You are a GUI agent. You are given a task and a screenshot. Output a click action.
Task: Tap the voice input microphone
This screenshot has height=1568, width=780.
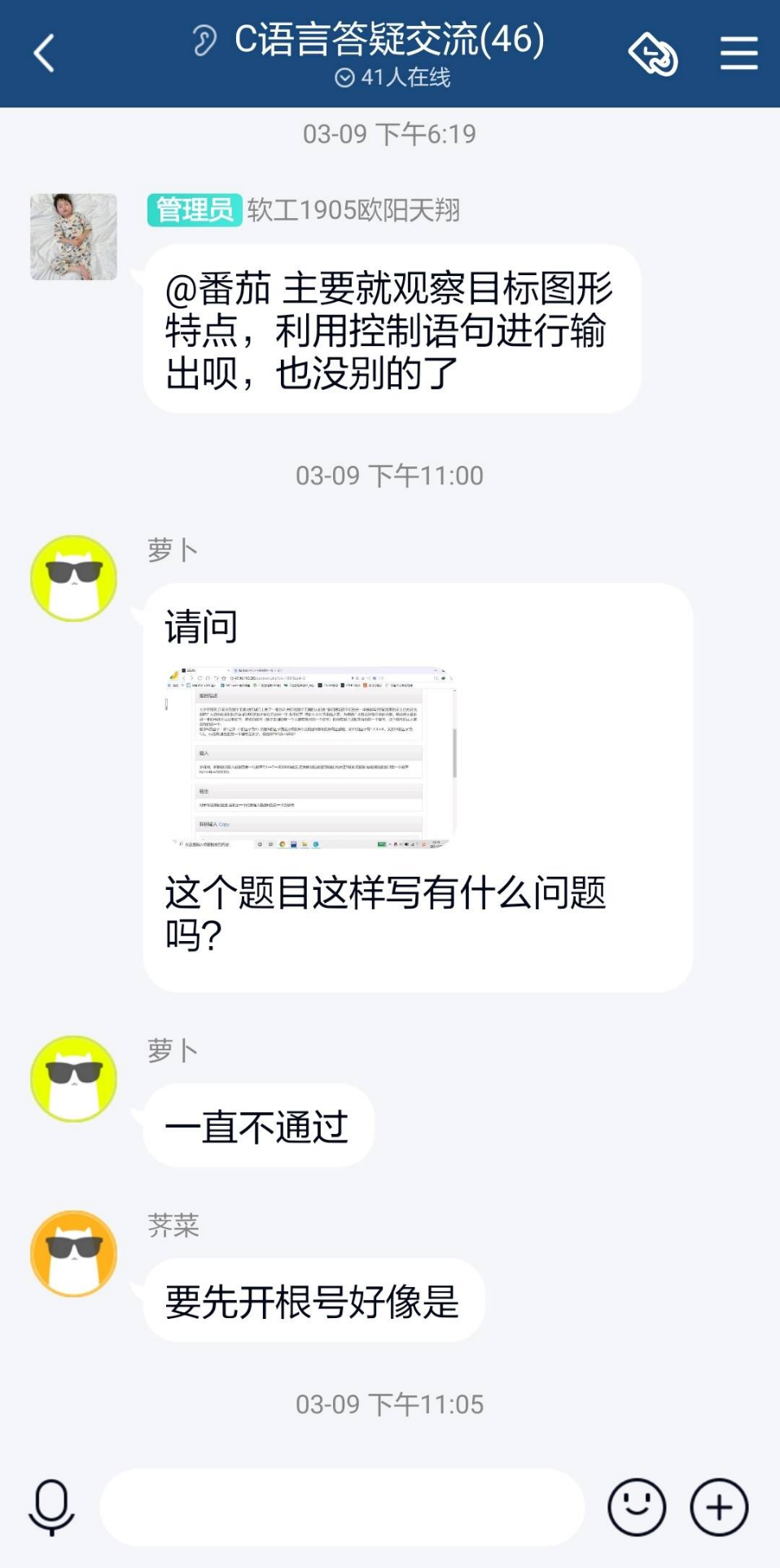pyautogui.click(x=51, y=1507)
